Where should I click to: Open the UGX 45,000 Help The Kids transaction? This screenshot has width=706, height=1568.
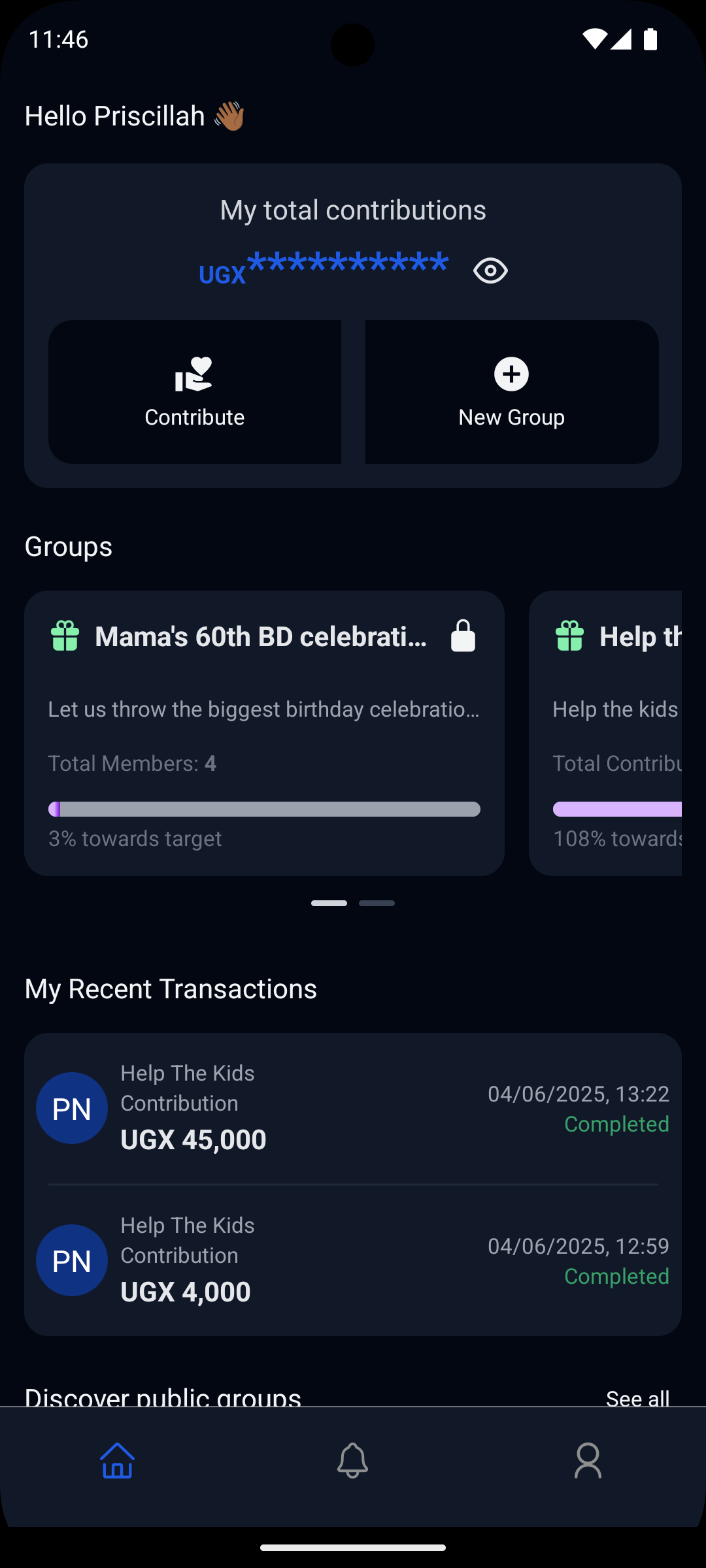click(353, 1108)
